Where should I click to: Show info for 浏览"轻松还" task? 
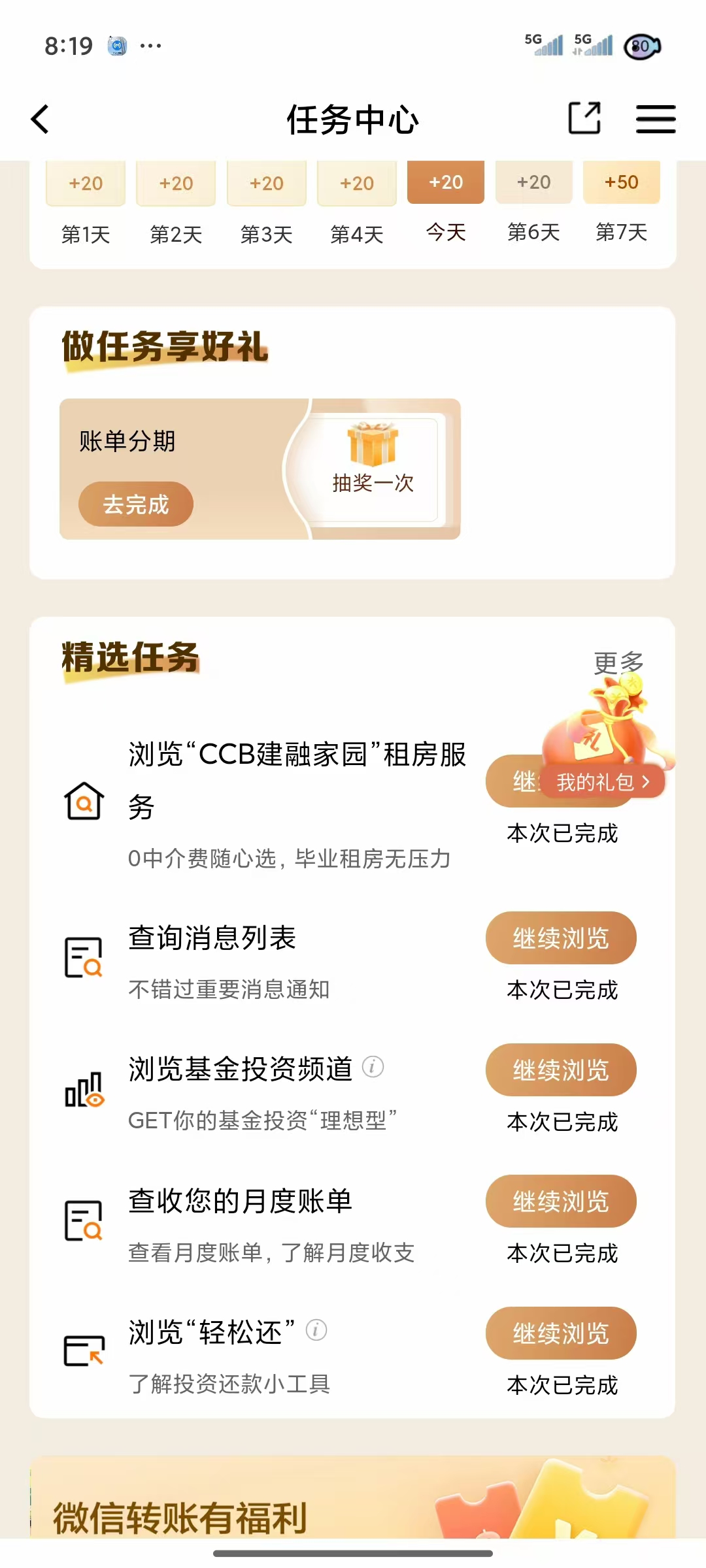tap(316, 1330)
